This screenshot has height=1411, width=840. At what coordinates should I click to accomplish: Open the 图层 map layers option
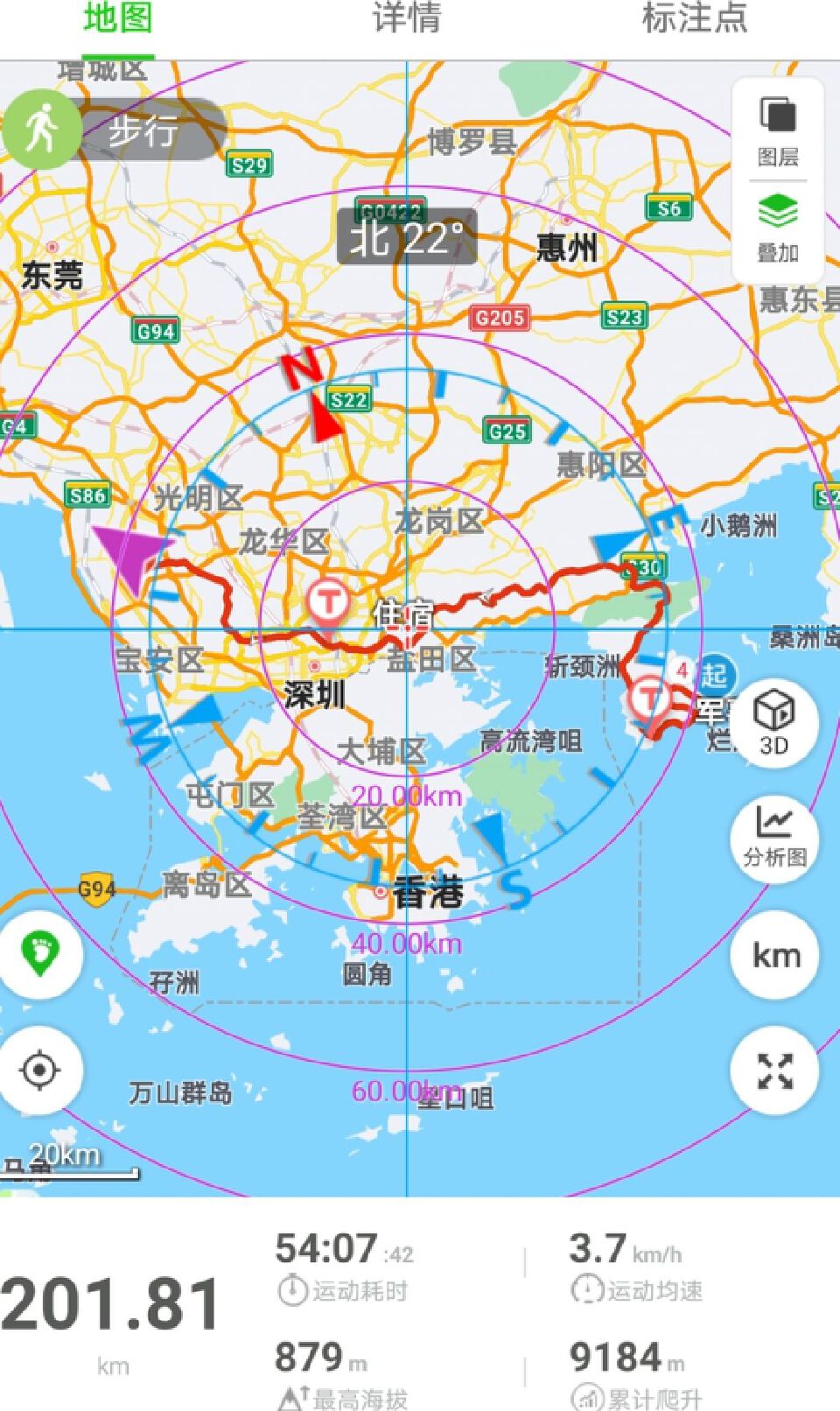click(x=777, y=131)
